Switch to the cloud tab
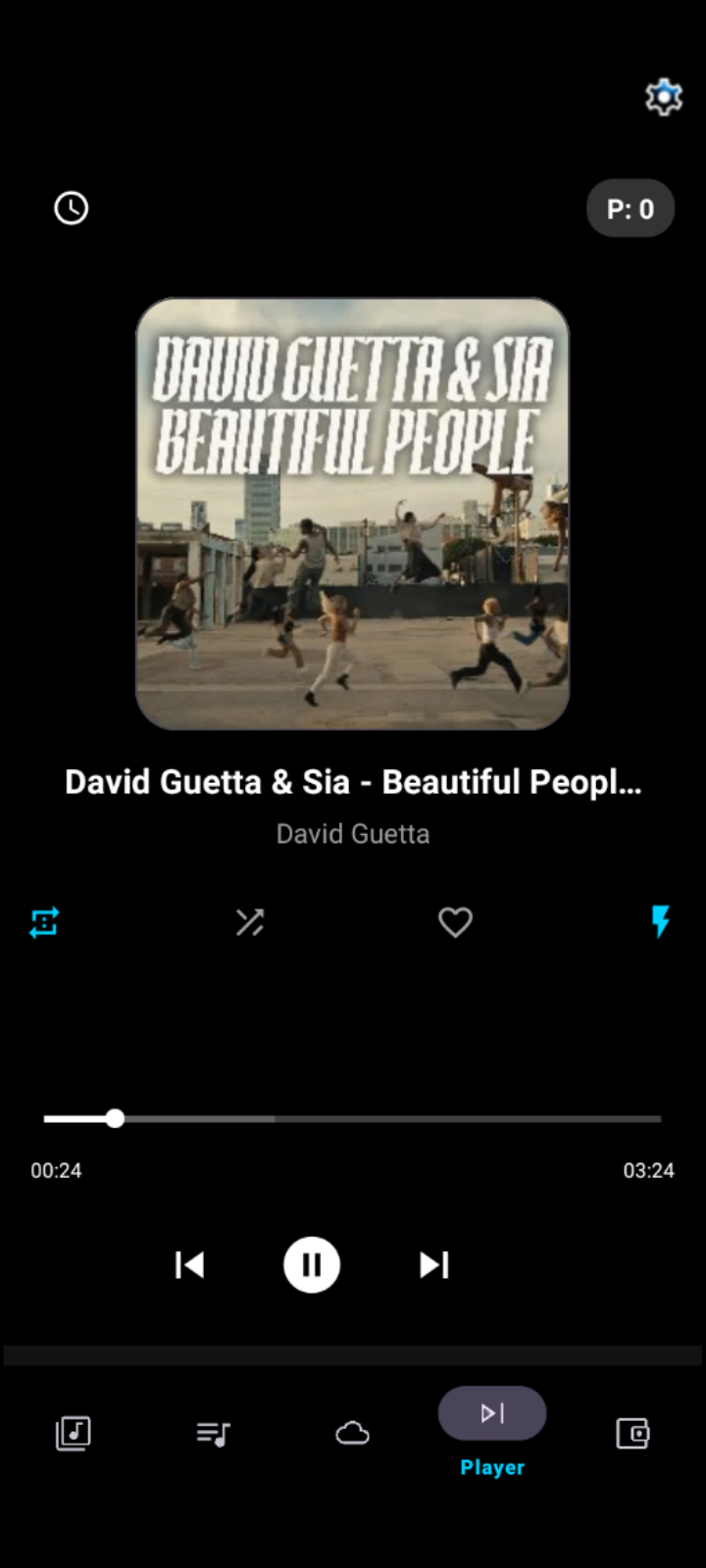 pyautogui.click(x=352, y=1434)
